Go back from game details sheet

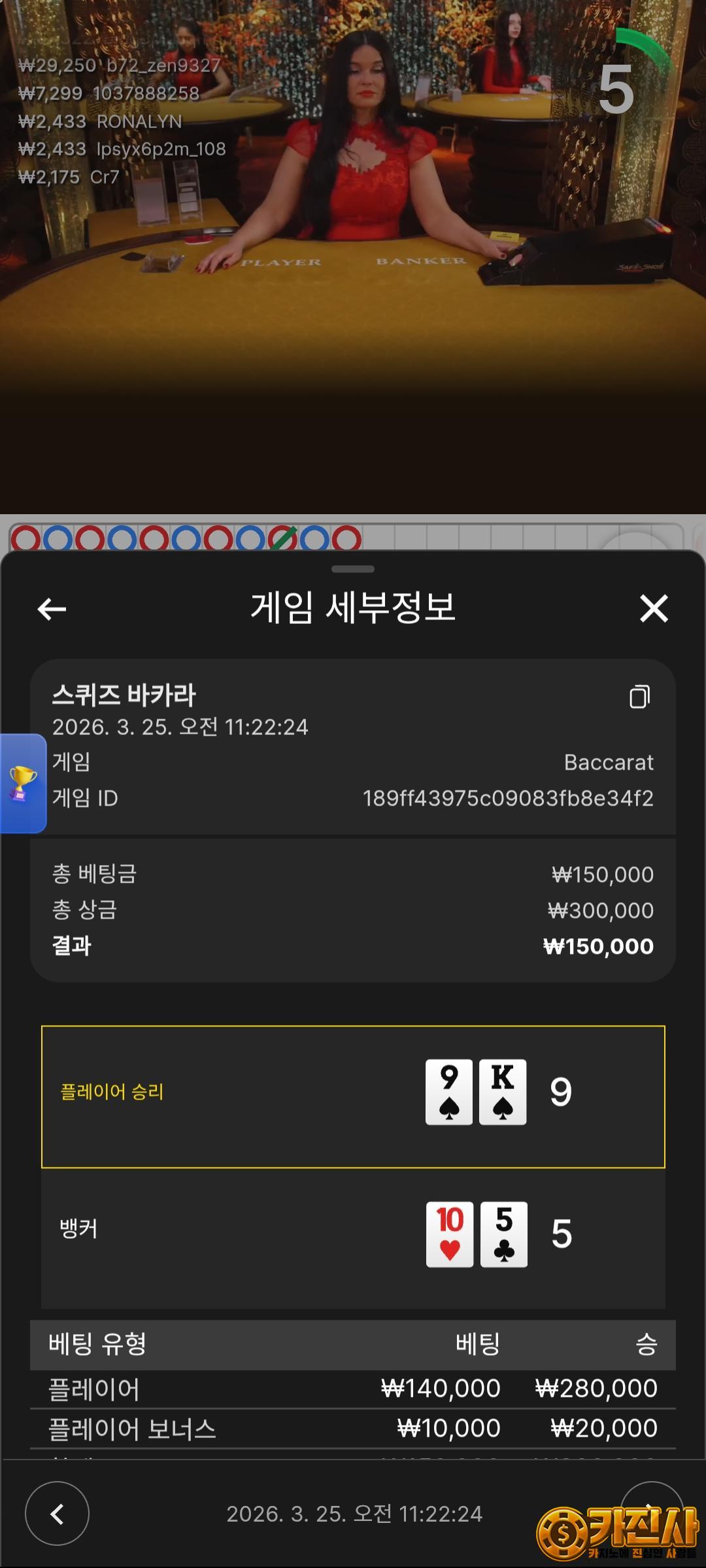tap(52, 609)
